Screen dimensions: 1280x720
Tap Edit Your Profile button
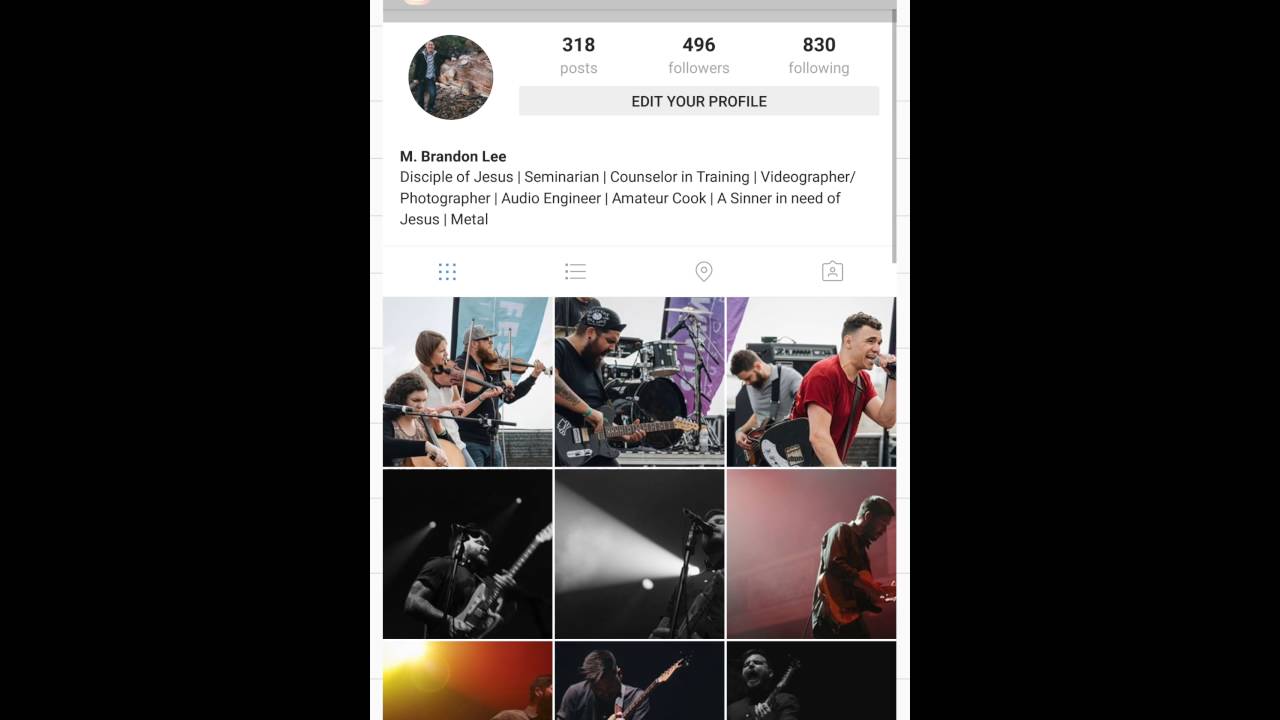[698, 101]
